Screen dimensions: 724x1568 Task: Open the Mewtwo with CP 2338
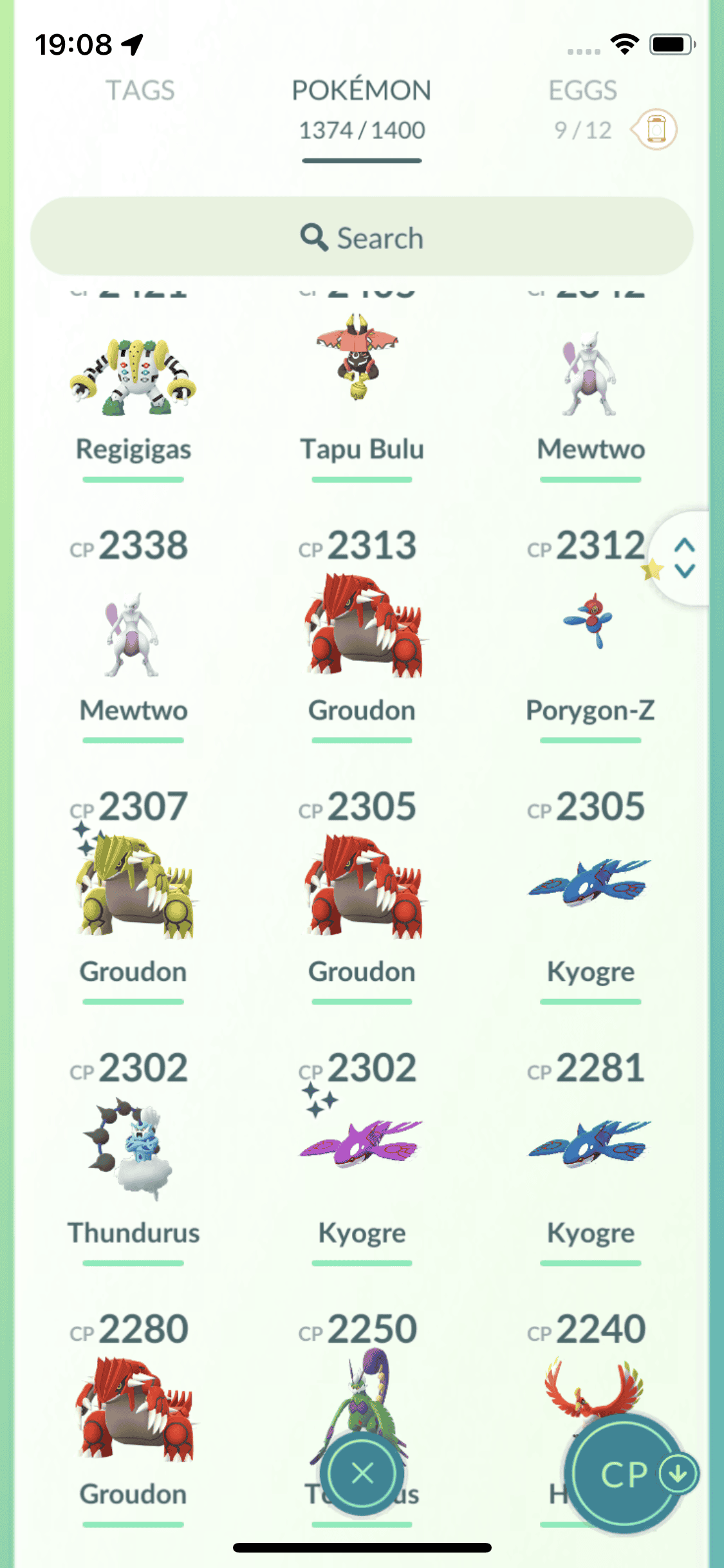pyautogui.click(x=133, y=634)
